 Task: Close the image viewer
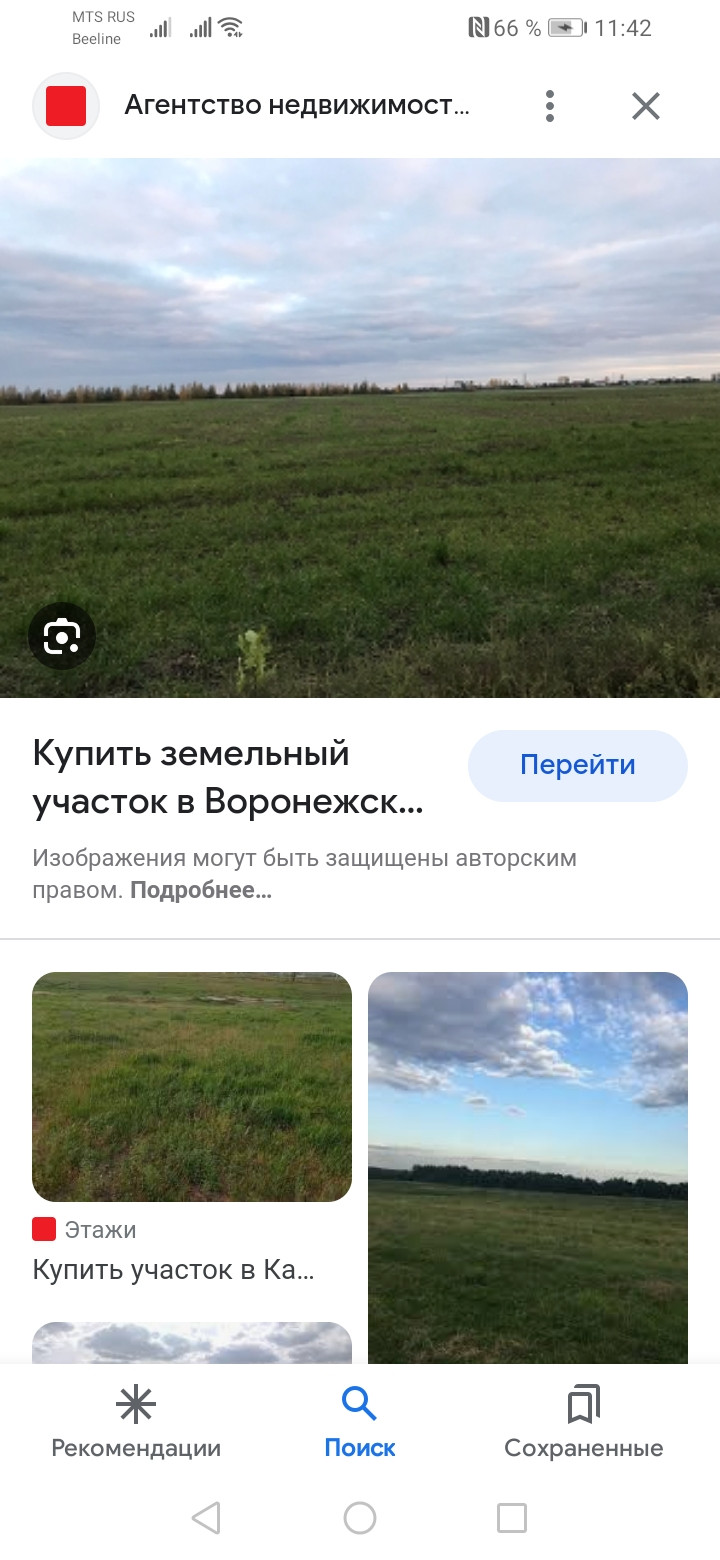(x=646, y=106)
